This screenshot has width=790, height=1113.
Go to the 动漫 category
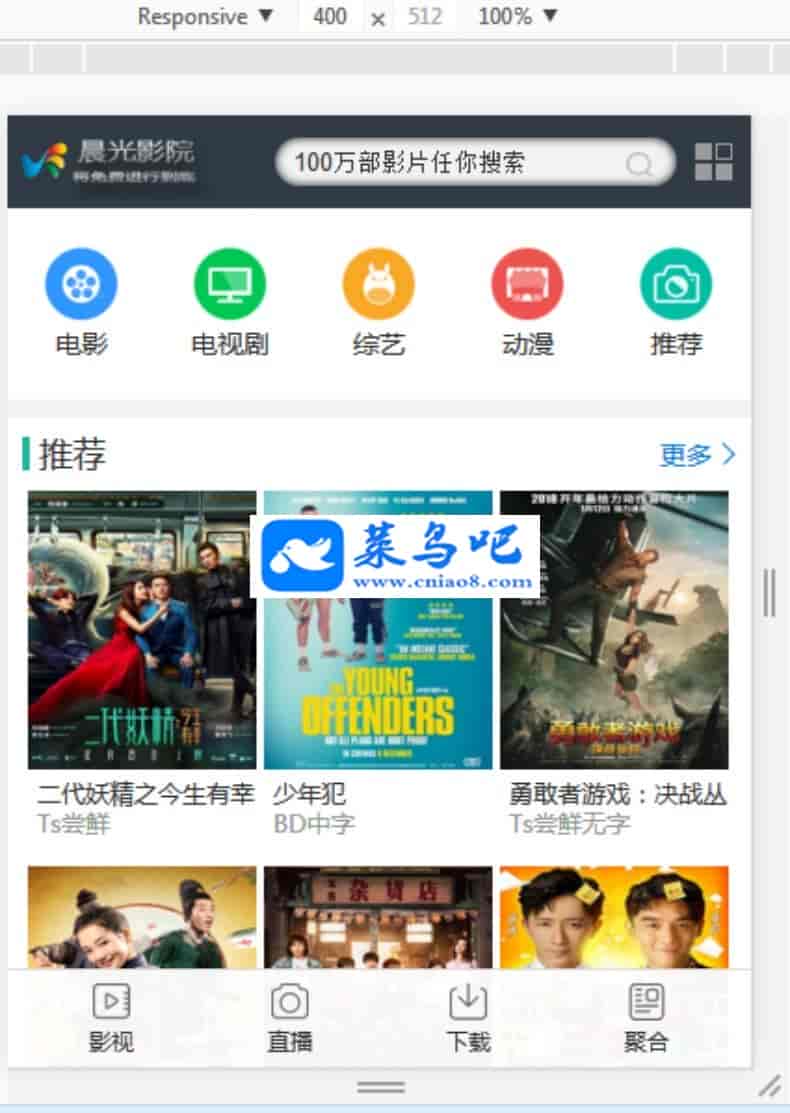pos(527,284)
